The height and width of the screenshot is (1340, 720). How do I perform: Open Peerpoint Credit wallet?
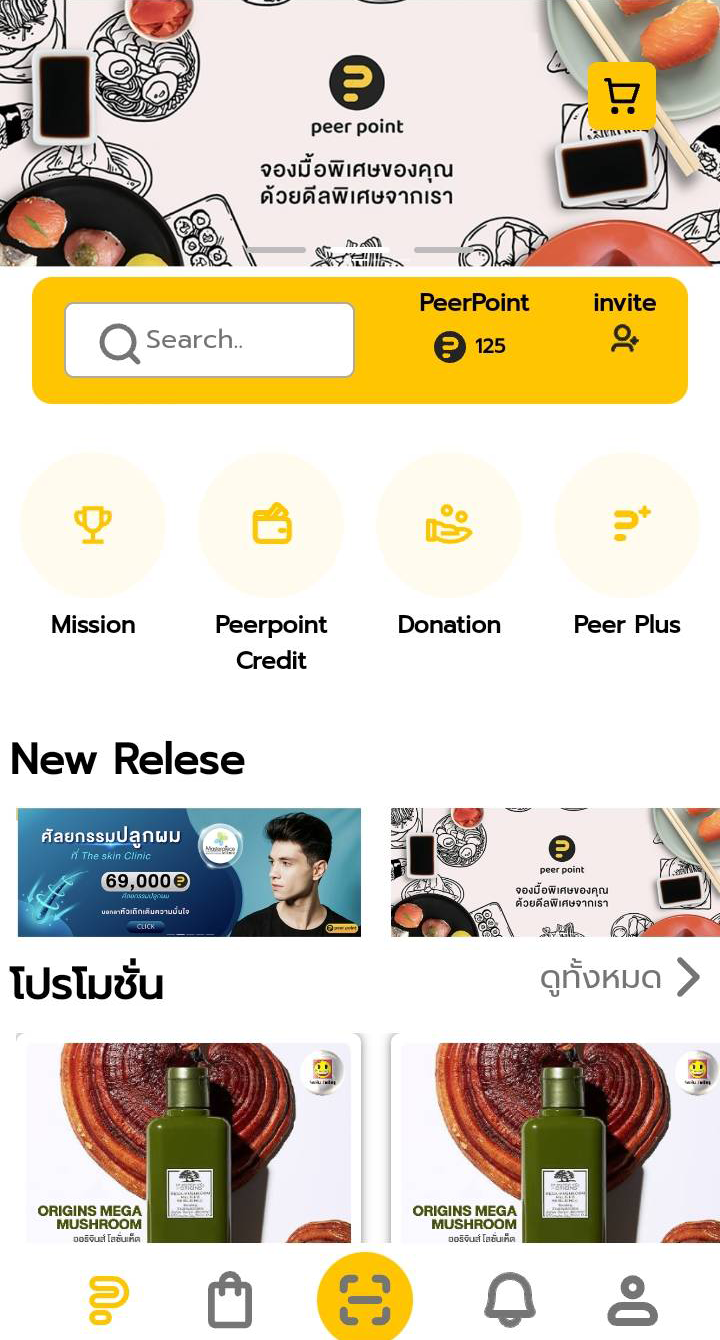271,525
